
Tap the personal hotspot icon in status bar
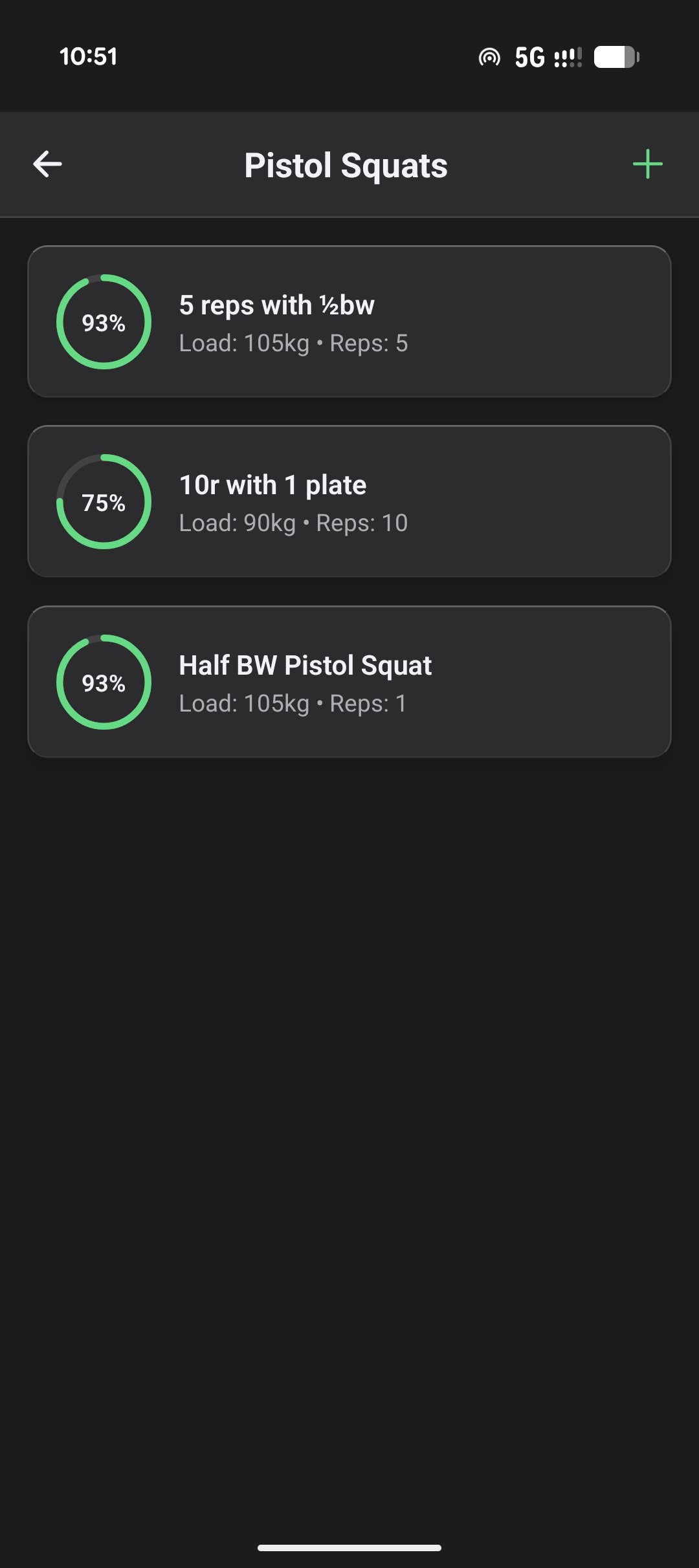[x=491, y=57]
